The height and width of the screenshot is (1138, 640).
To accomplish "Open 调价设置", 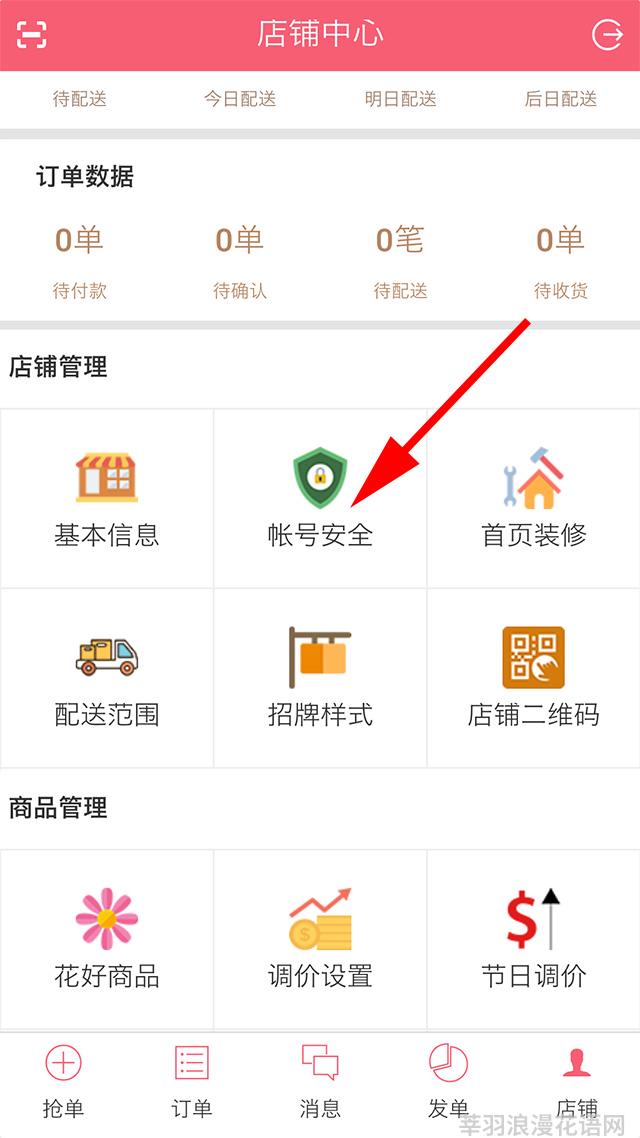I will (320, 938).
